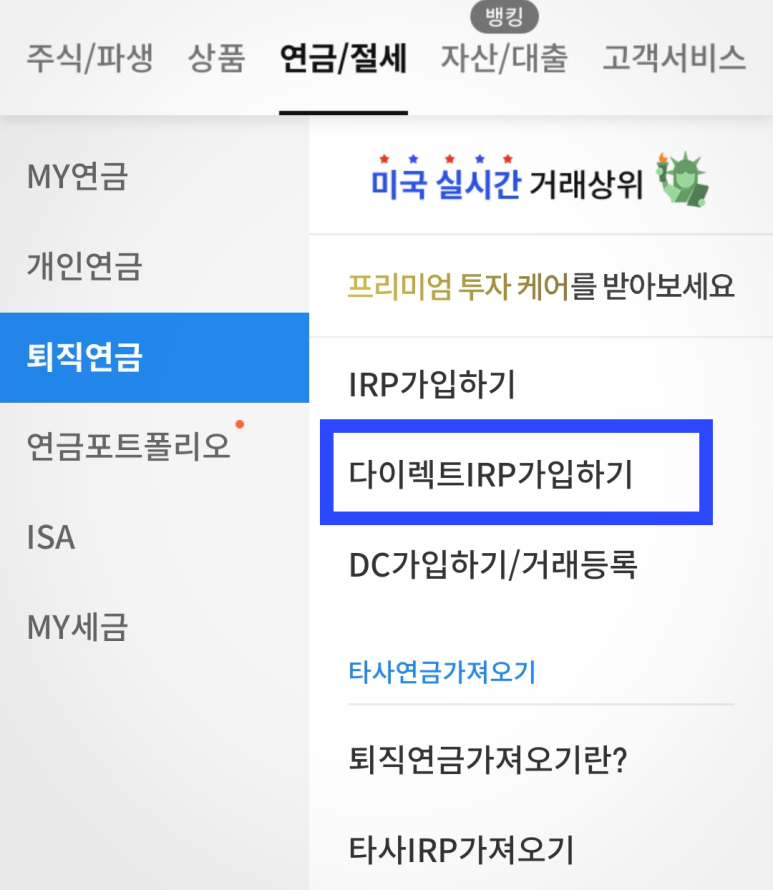Select 타사IRP가져오기

pos(461,851)
